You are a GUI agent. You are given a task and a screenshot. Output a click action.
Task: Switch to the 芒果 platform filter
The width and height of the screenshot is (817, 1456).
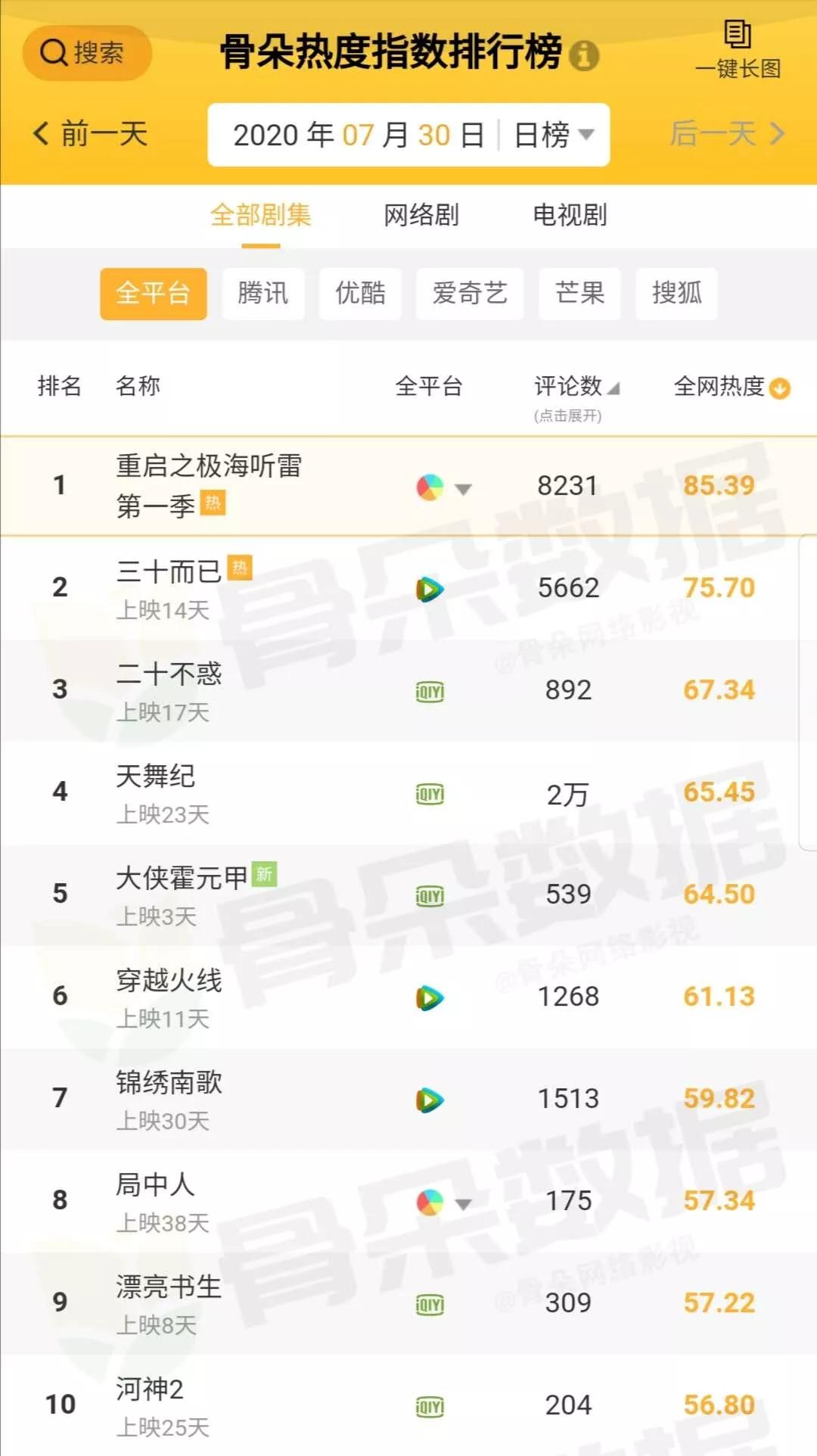coord(579,294)
